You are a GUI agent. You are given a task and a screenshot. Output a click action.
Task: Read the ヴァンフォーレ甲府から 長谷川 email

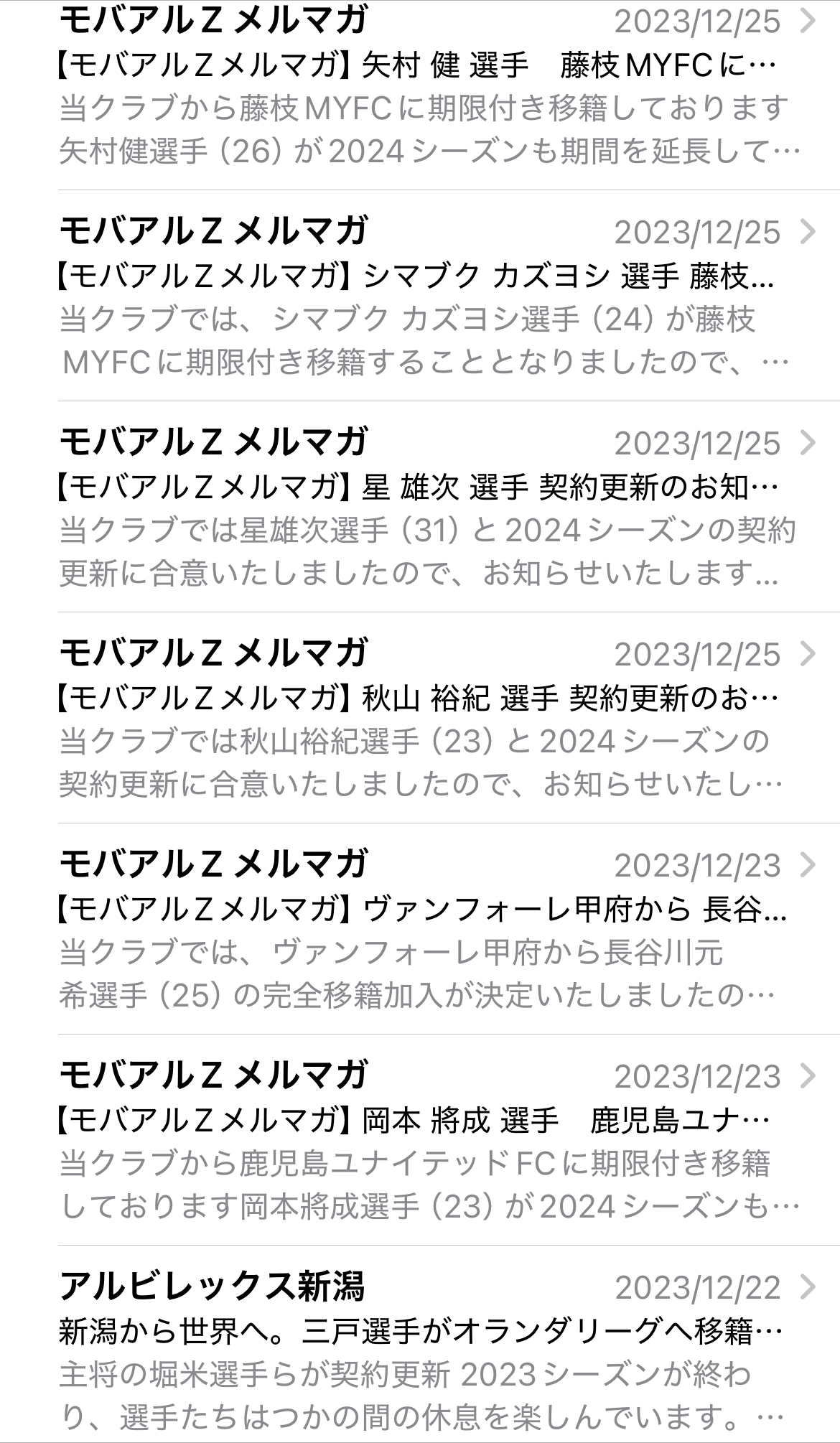point(420,929)
